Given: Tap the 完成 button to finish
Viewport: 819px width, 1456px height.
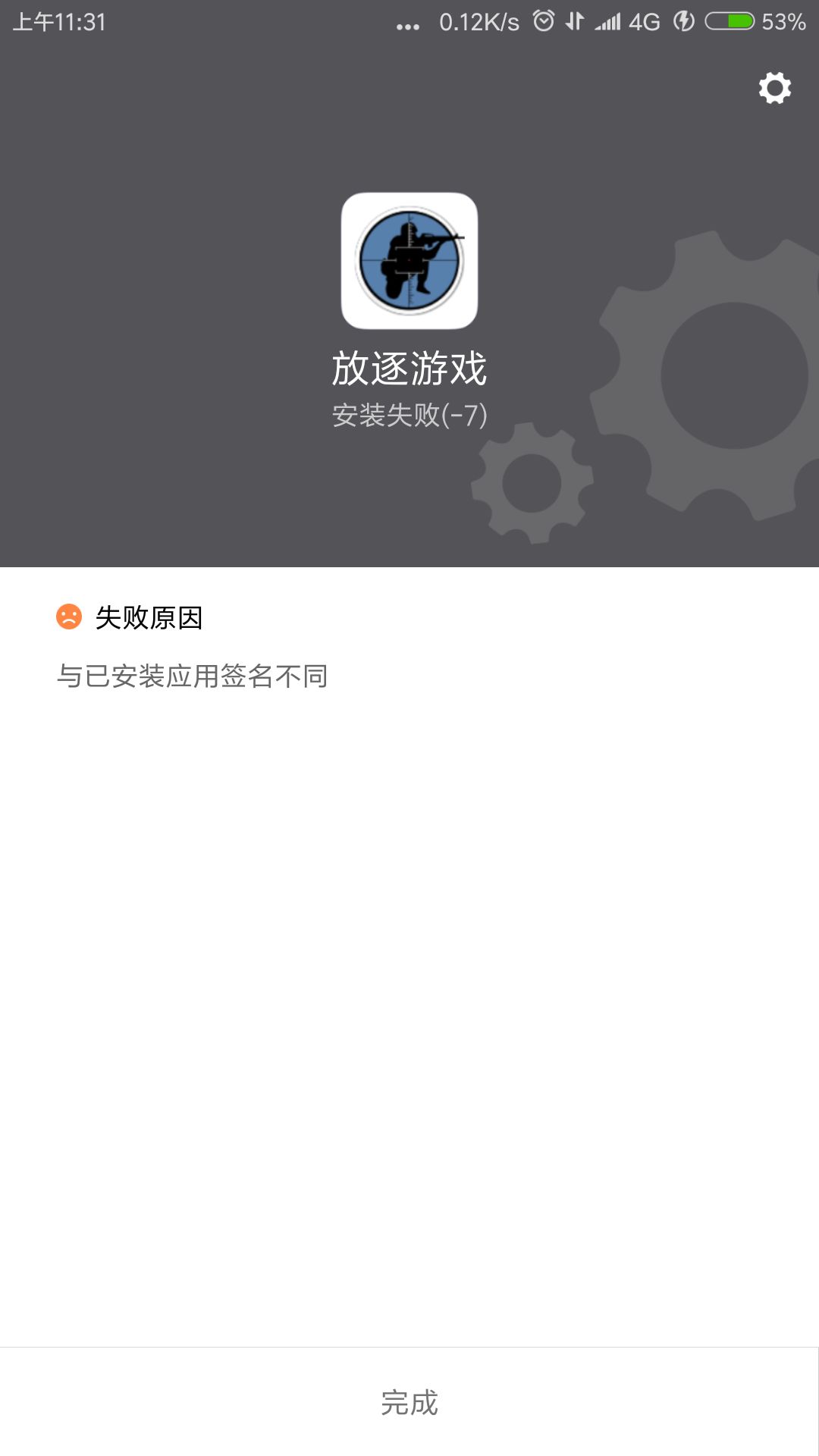Looking at the screenshot, I should [409, 1403].
